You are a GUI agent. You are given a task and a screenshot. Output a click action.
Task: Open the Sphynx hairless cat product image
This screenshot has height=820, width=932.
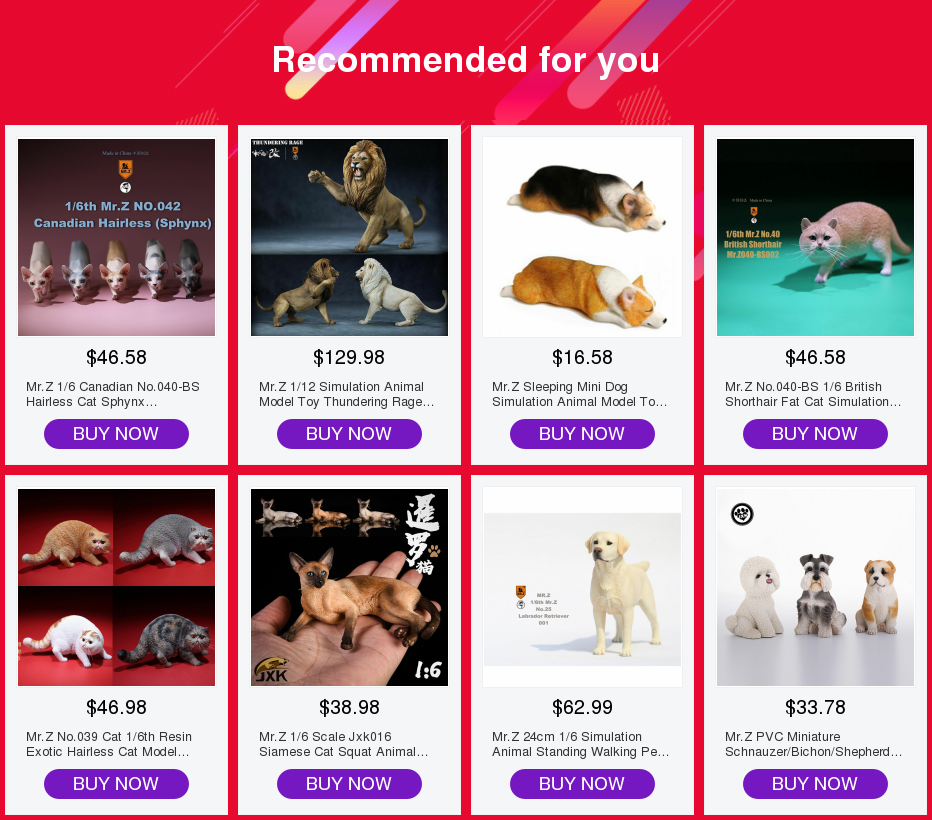pos(116,237)
